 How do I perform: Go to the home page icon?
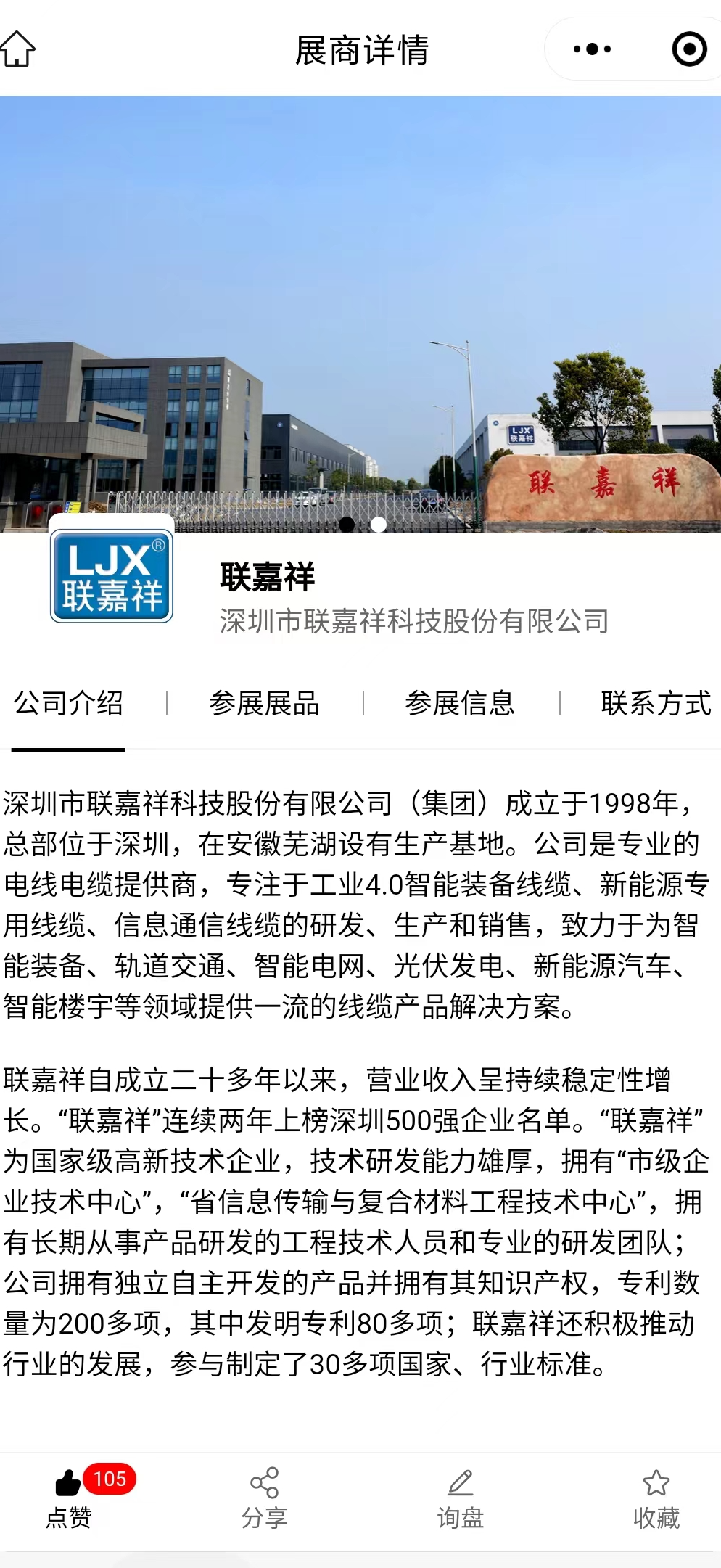[18, 49]
